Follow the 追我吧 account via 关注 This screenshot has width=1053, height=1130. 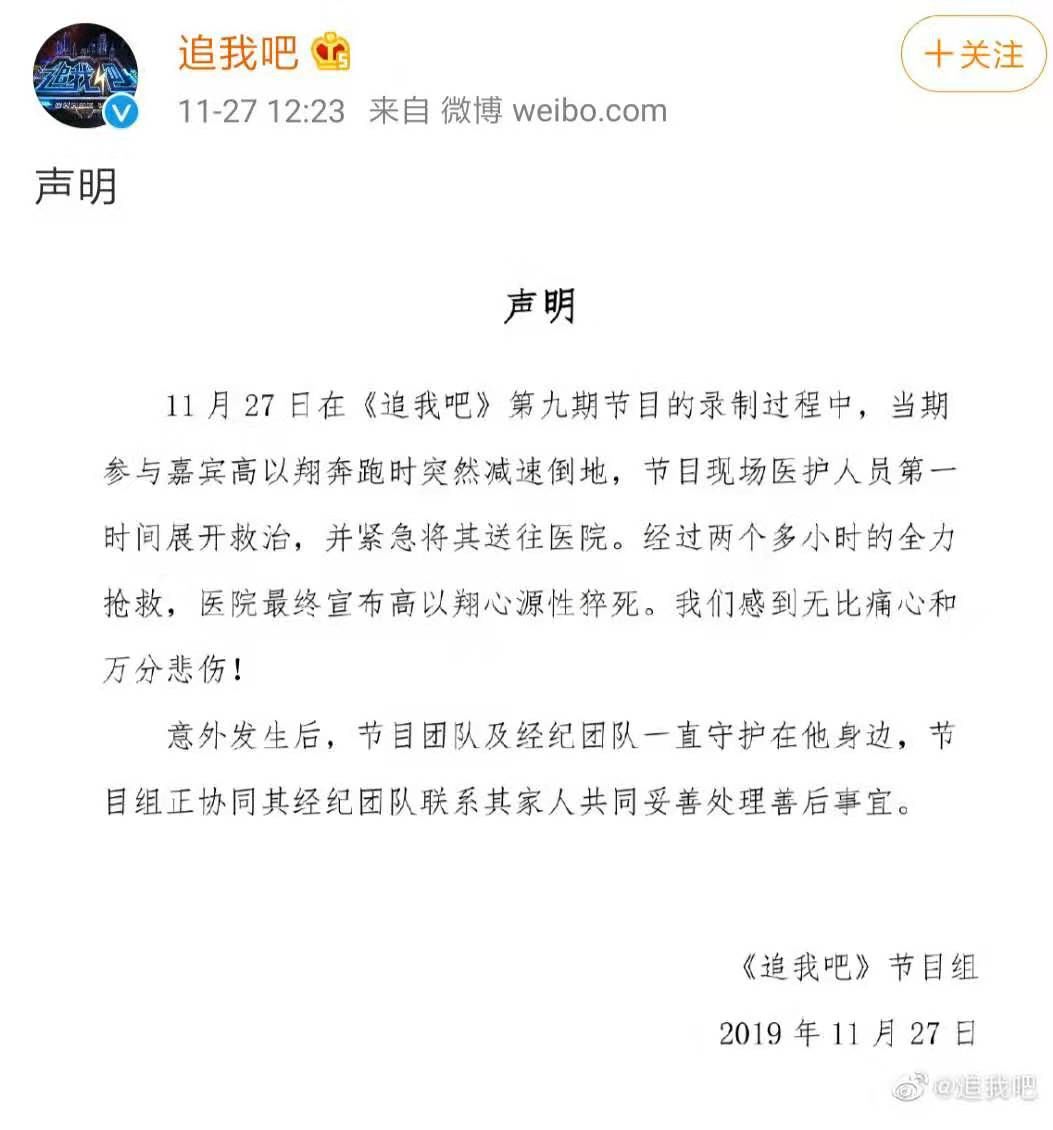(x=972, y=54)
